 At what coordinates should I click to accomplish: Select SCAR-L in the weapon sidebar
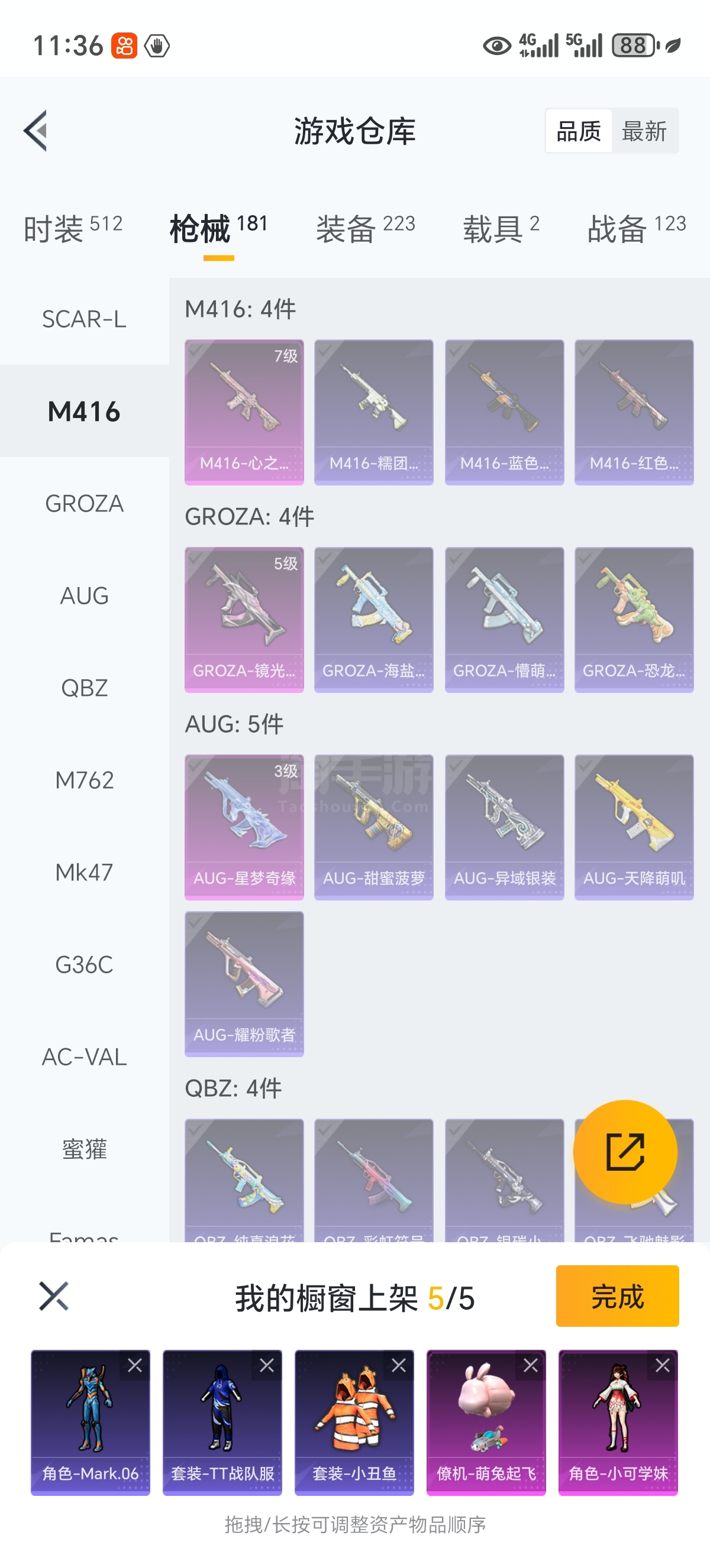tap(84, 319)
